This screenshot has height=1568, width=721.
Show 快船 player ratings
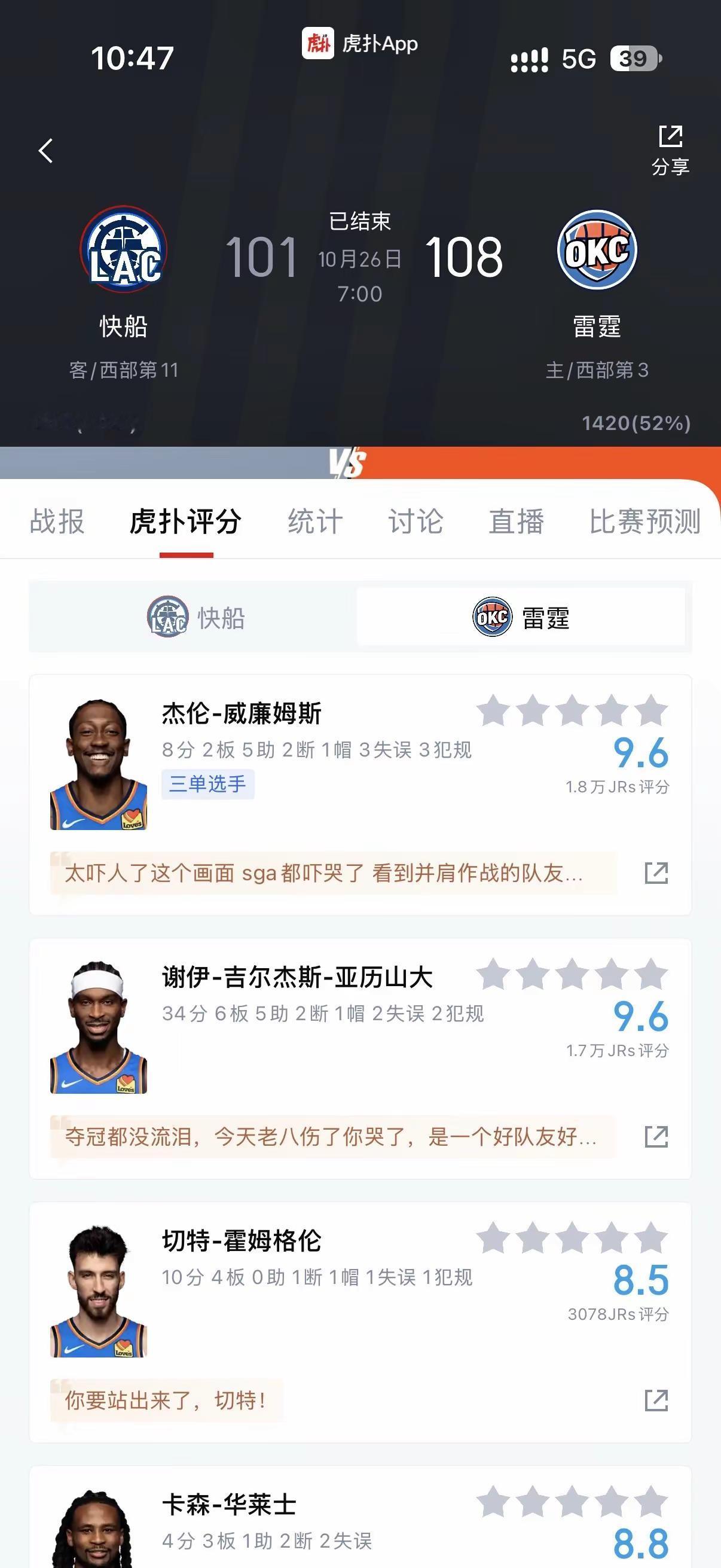(196, 617)
